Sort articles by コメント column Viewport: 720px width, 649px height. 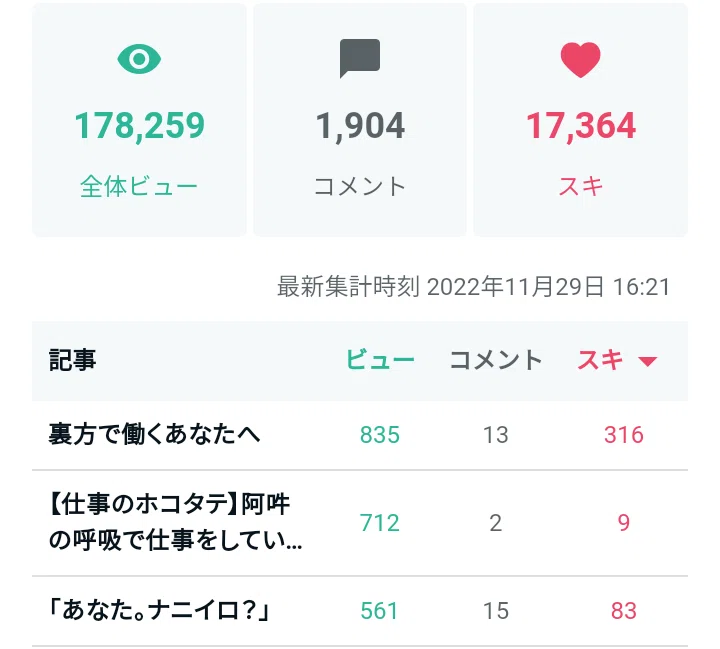(x=496, y=360)
